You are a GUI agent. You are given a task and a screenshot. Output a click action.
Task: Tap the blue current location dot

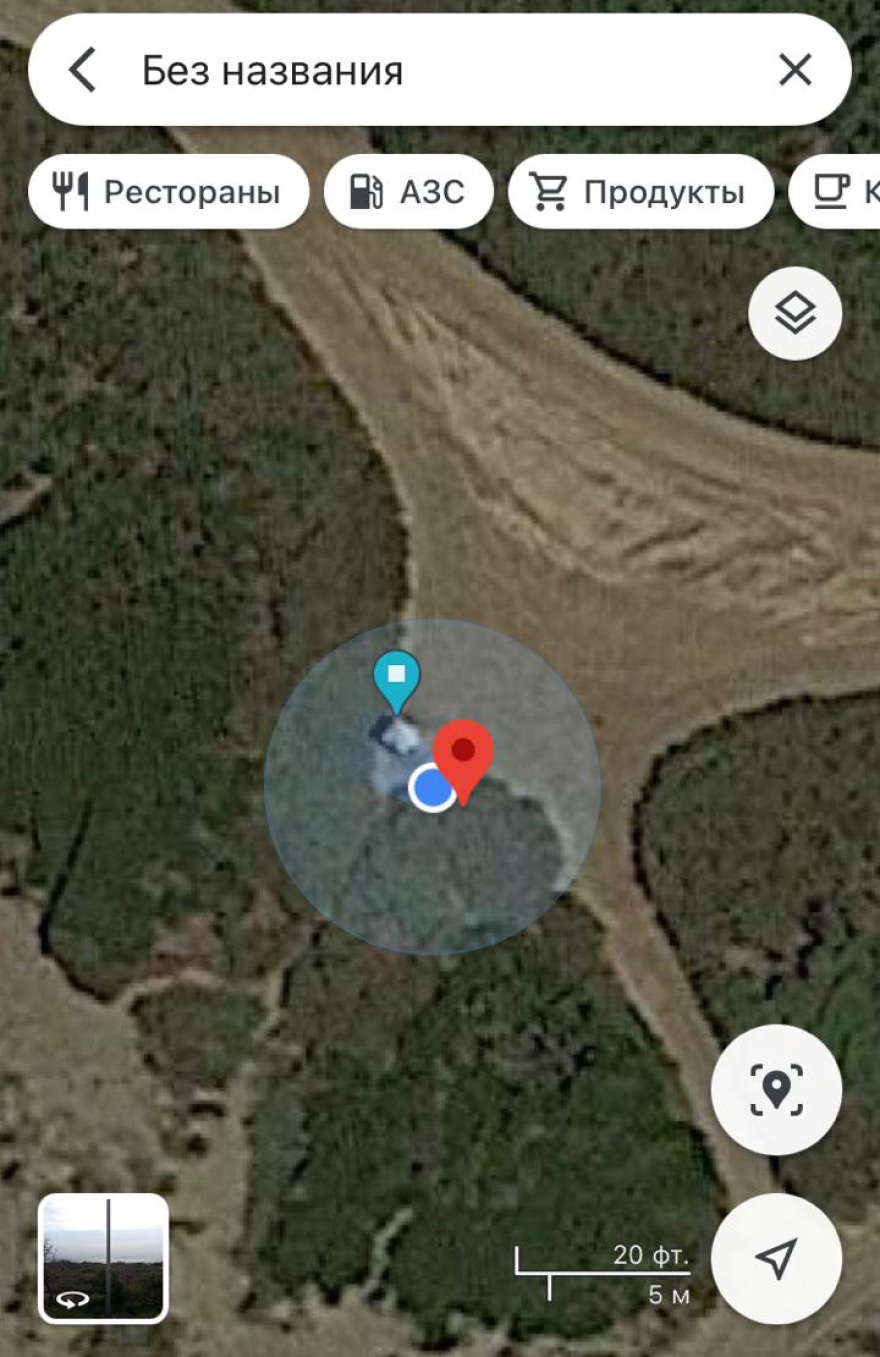point(432,787)
